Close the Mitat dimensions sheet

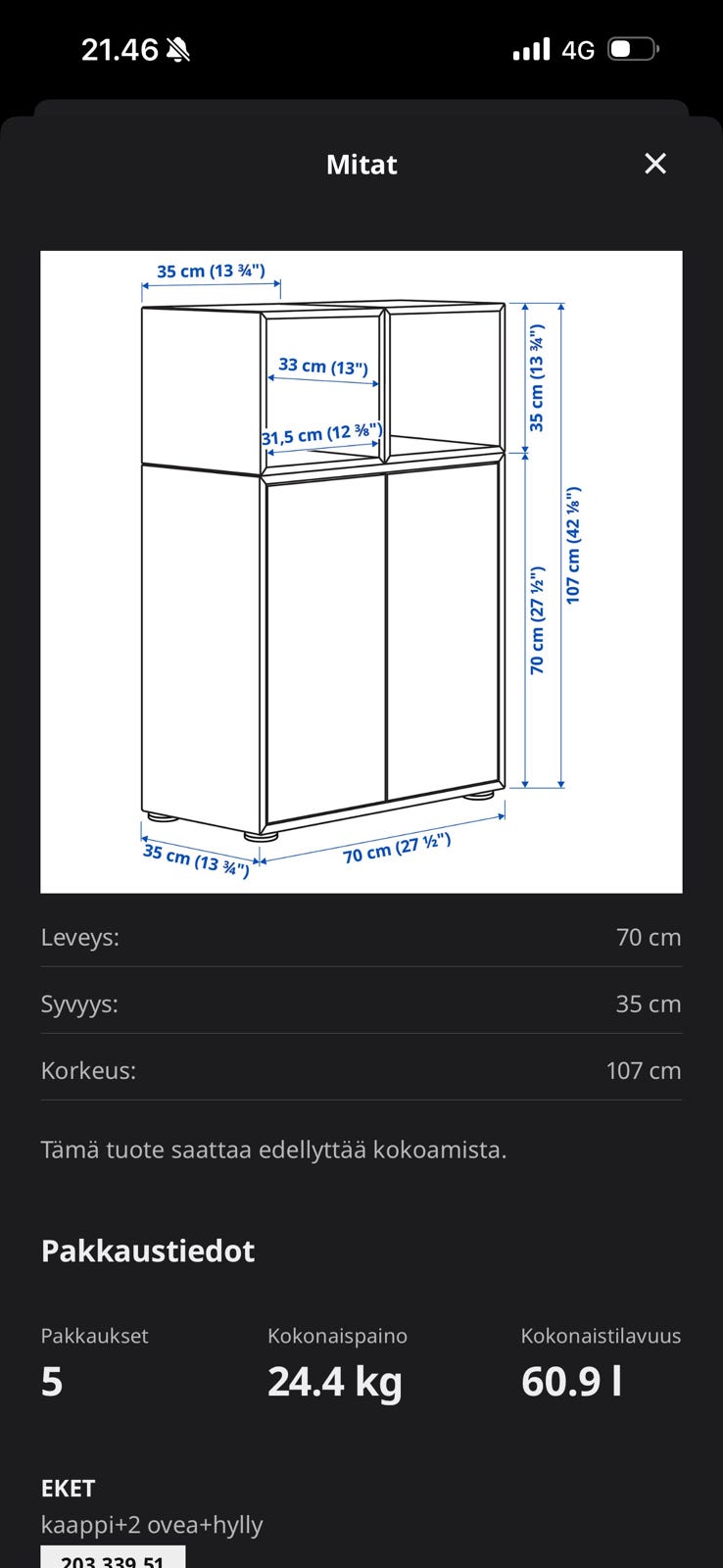pos(655,164)
